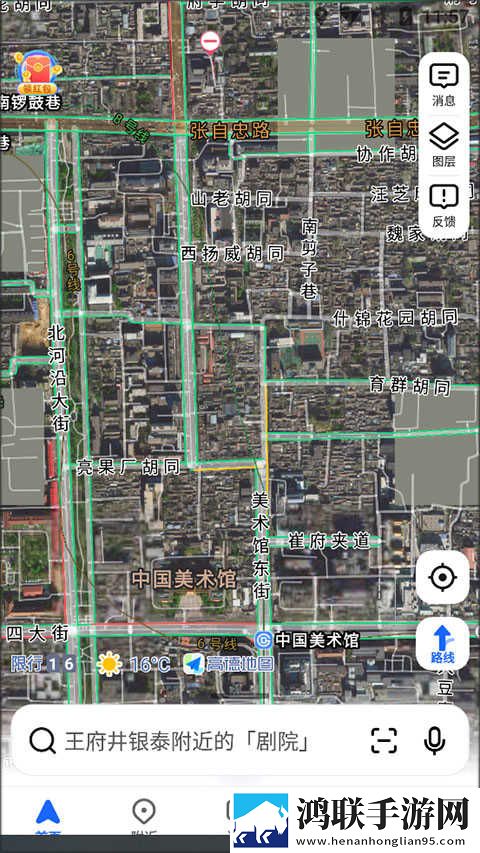
Task: Select the 中国美术馆 subway station marker
Action: pos(264,640)
